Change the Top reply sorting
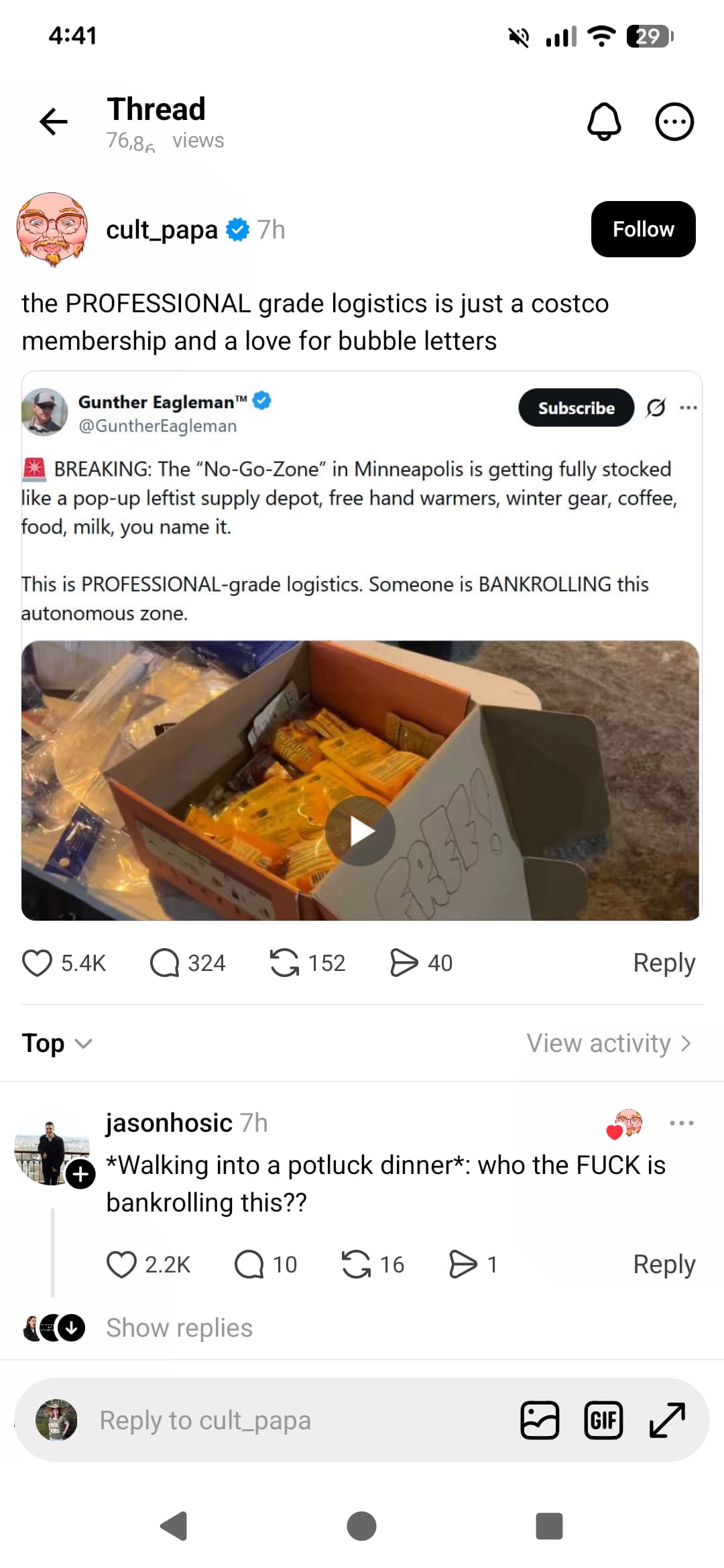 [x=57, y=1043]
